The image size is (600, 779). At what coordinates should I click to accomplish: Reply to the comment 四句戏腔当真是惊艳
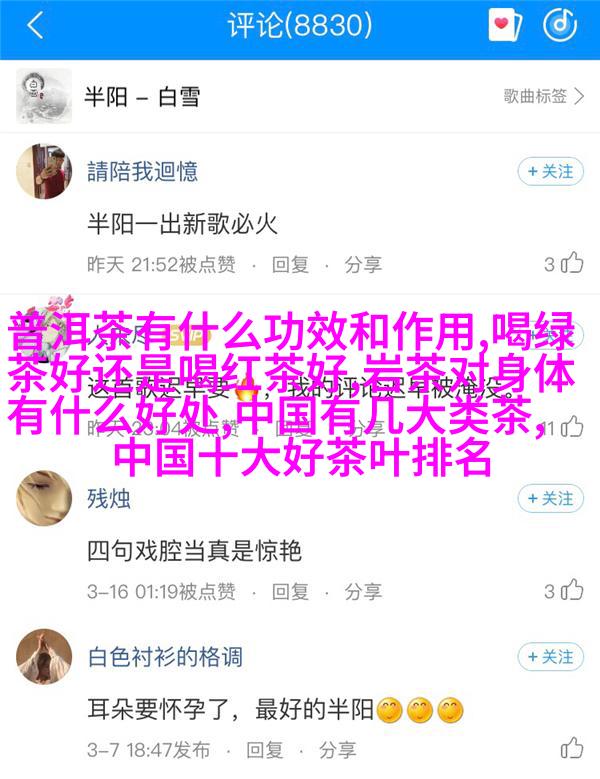[x=290, y=590]
